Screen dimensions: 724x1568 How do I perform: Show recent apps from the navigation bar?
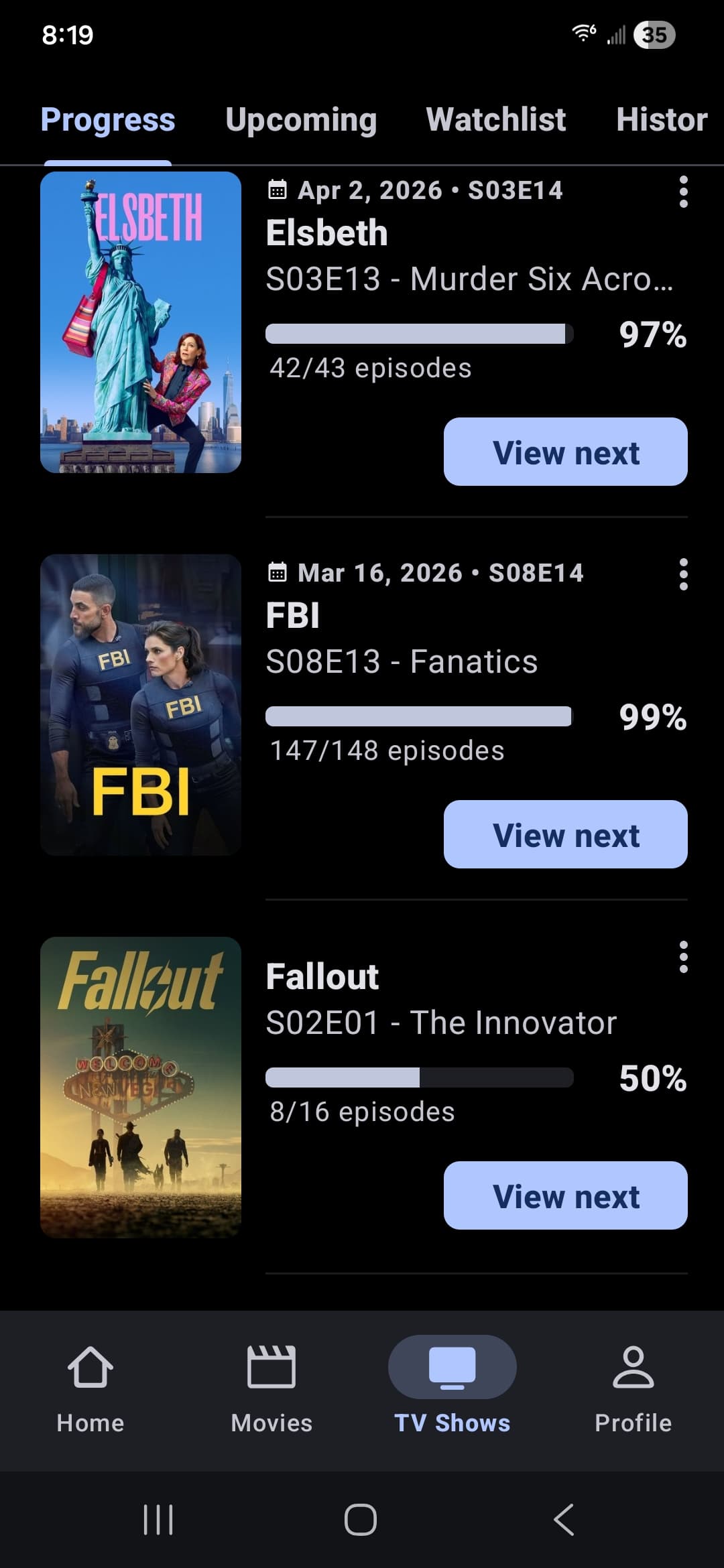coord(159,1520)
